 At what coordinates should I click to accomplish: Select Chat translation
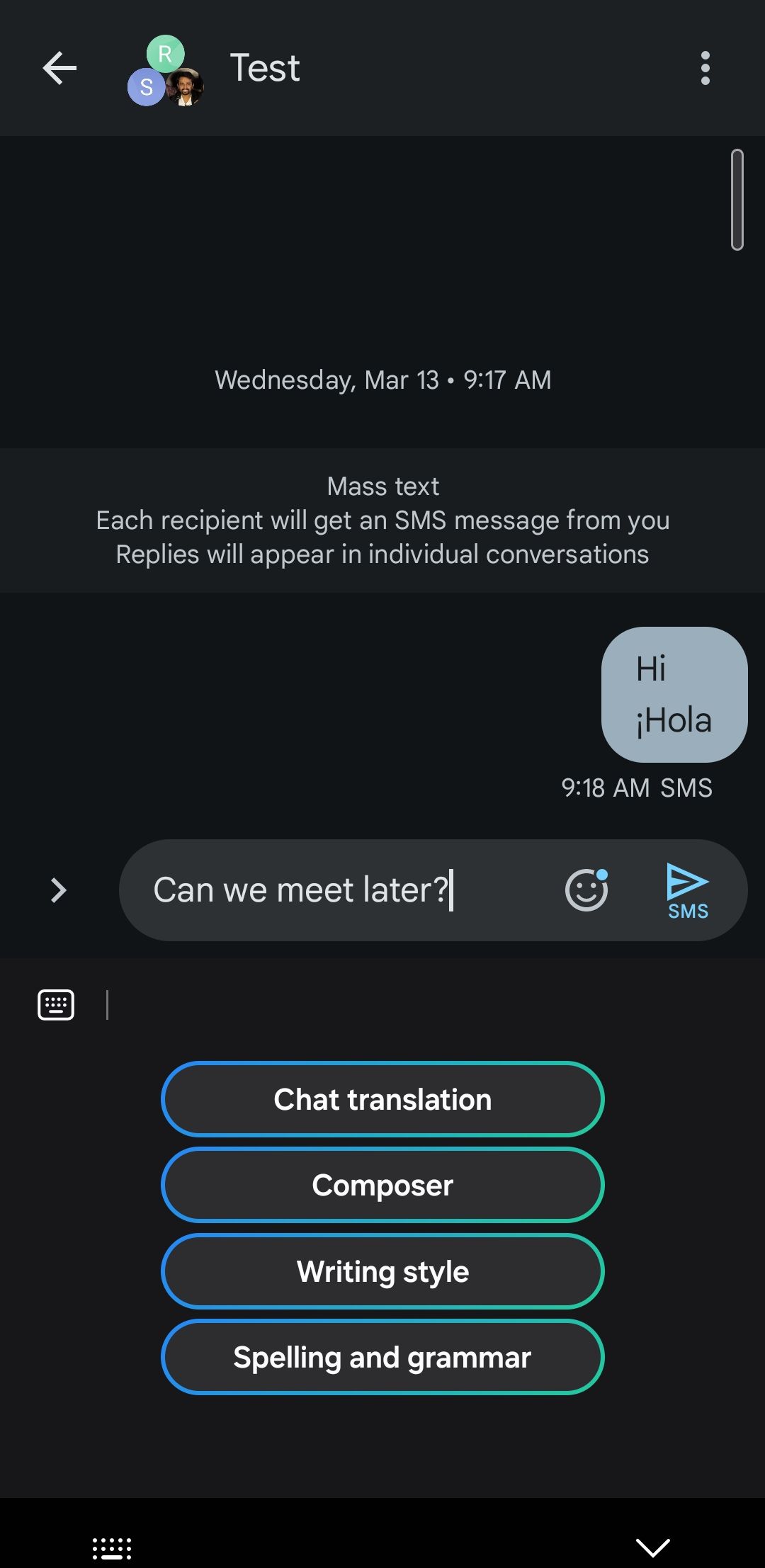382,1099
